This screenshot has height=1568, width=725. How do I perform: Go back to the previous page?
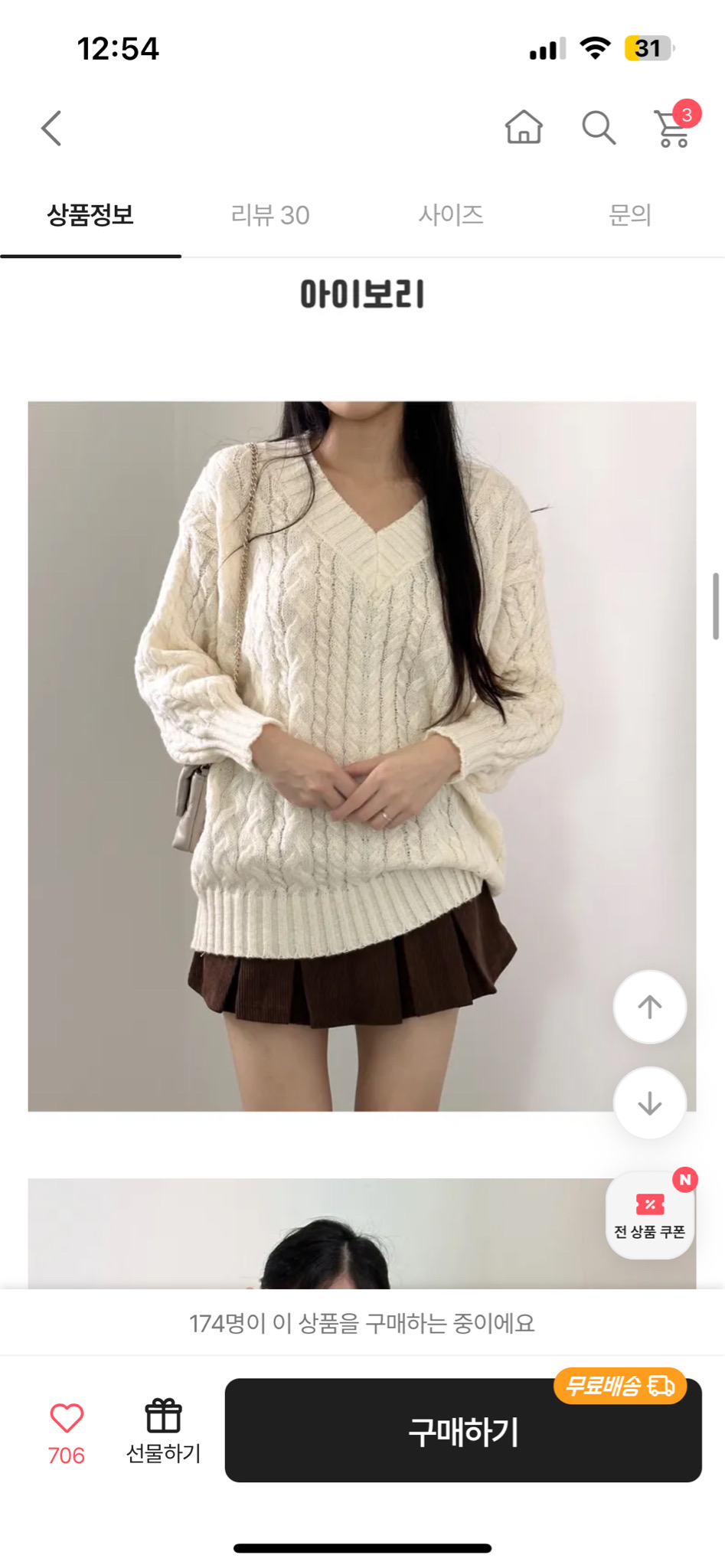pos(51,128)
